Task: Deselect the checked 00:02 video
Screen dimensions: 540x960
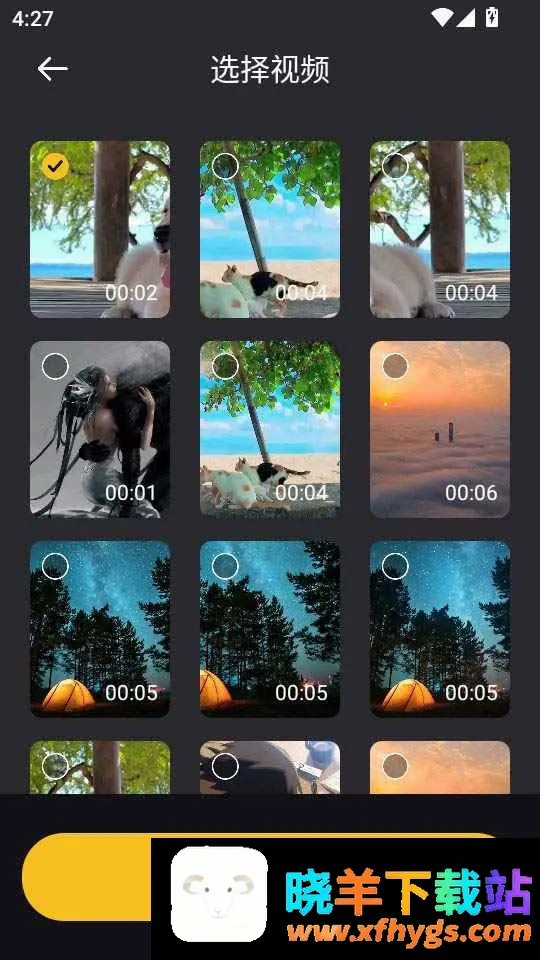Action: click(x=55, y=166)
